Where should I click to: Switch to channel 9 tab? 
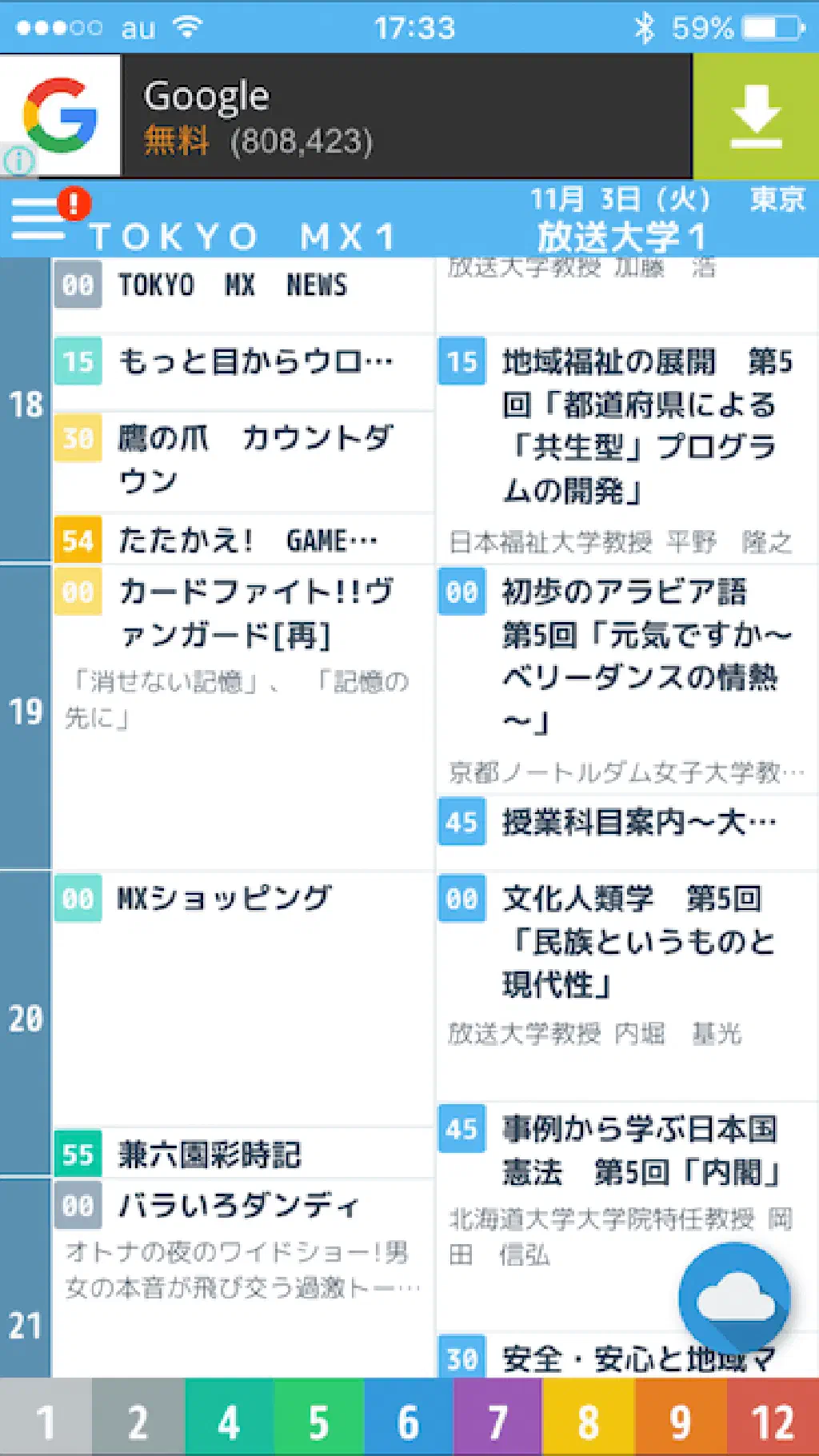[x=680, y=1422]
